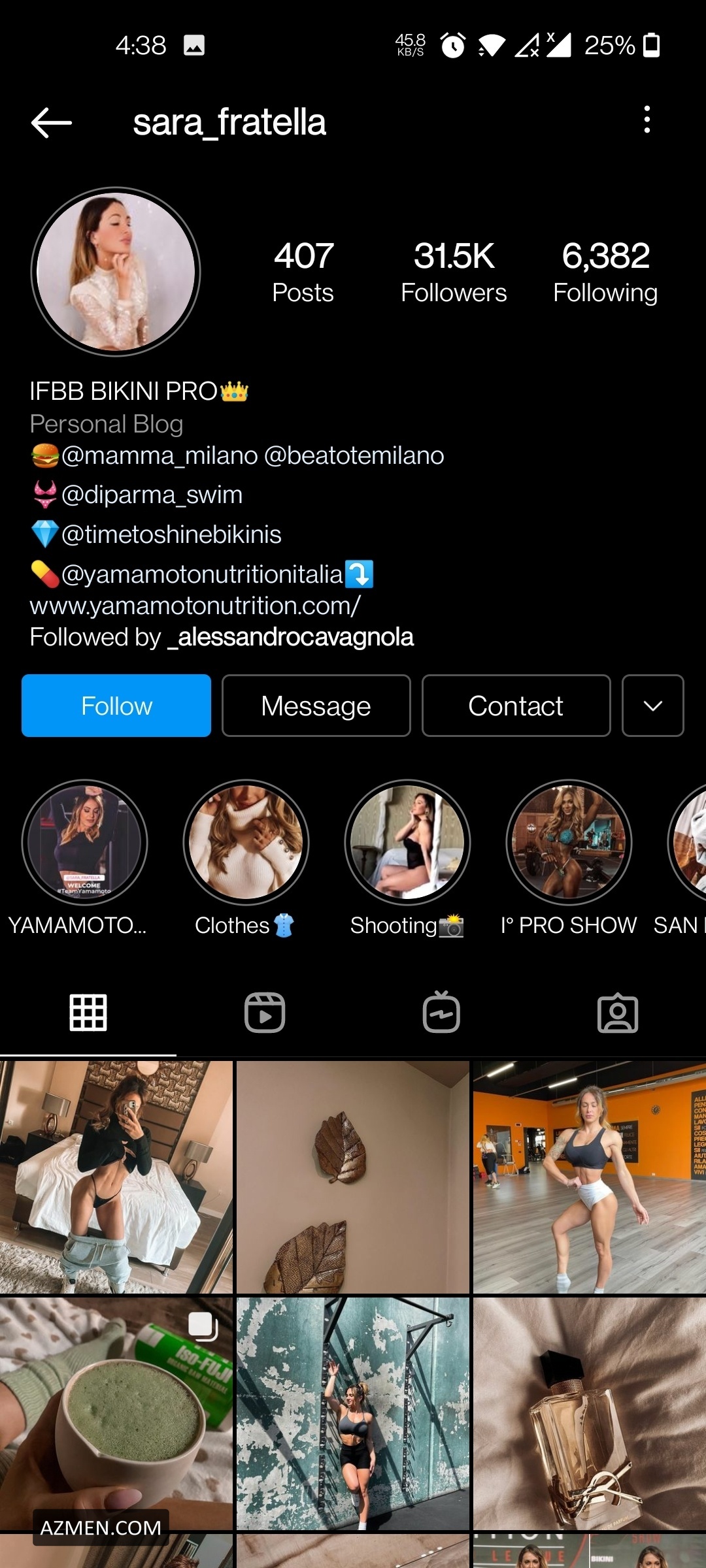This screenshot has width=706, height=1568.
Task: Follow sara_fratella
Action: [x=116, y=706]
